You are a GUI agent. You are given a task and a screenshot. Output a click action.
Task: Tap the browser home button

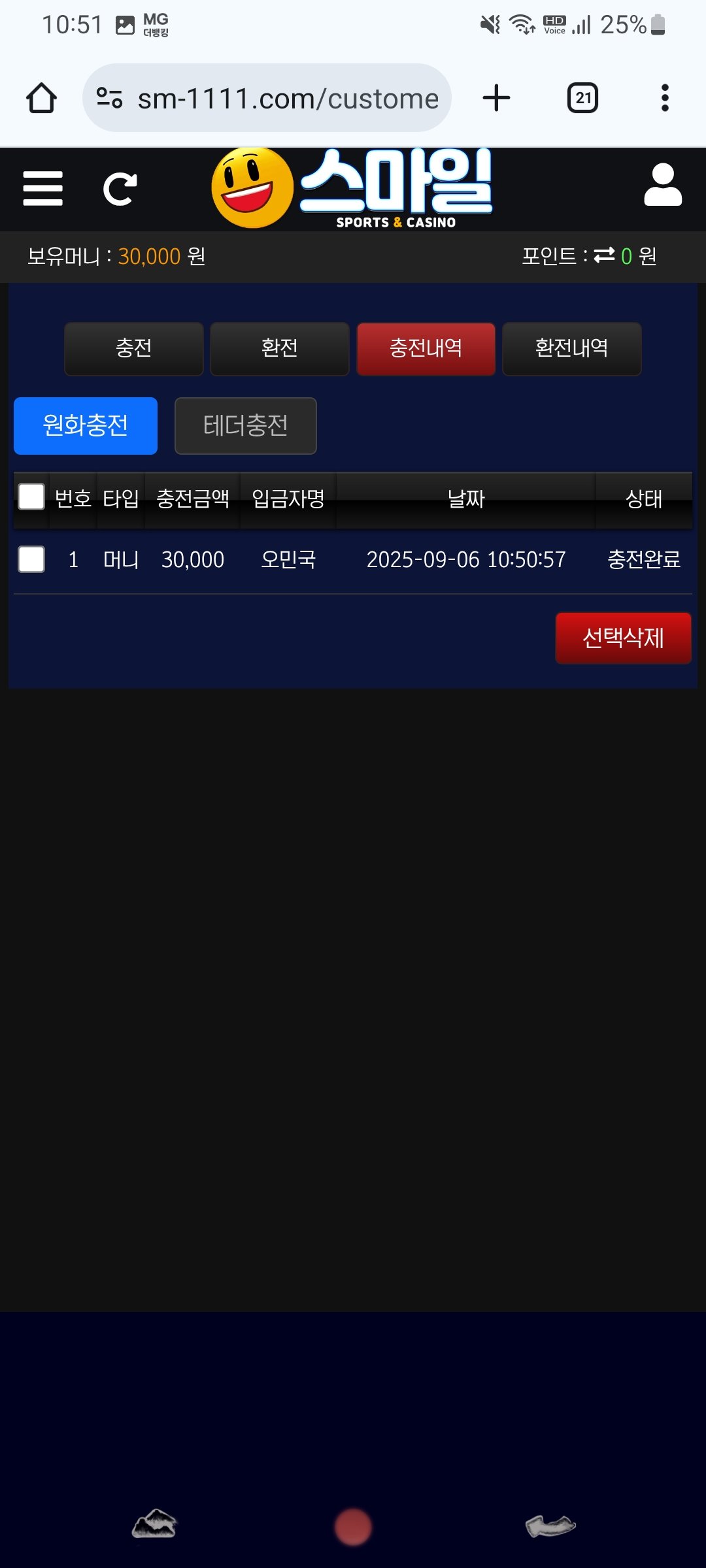click(42, 98)
